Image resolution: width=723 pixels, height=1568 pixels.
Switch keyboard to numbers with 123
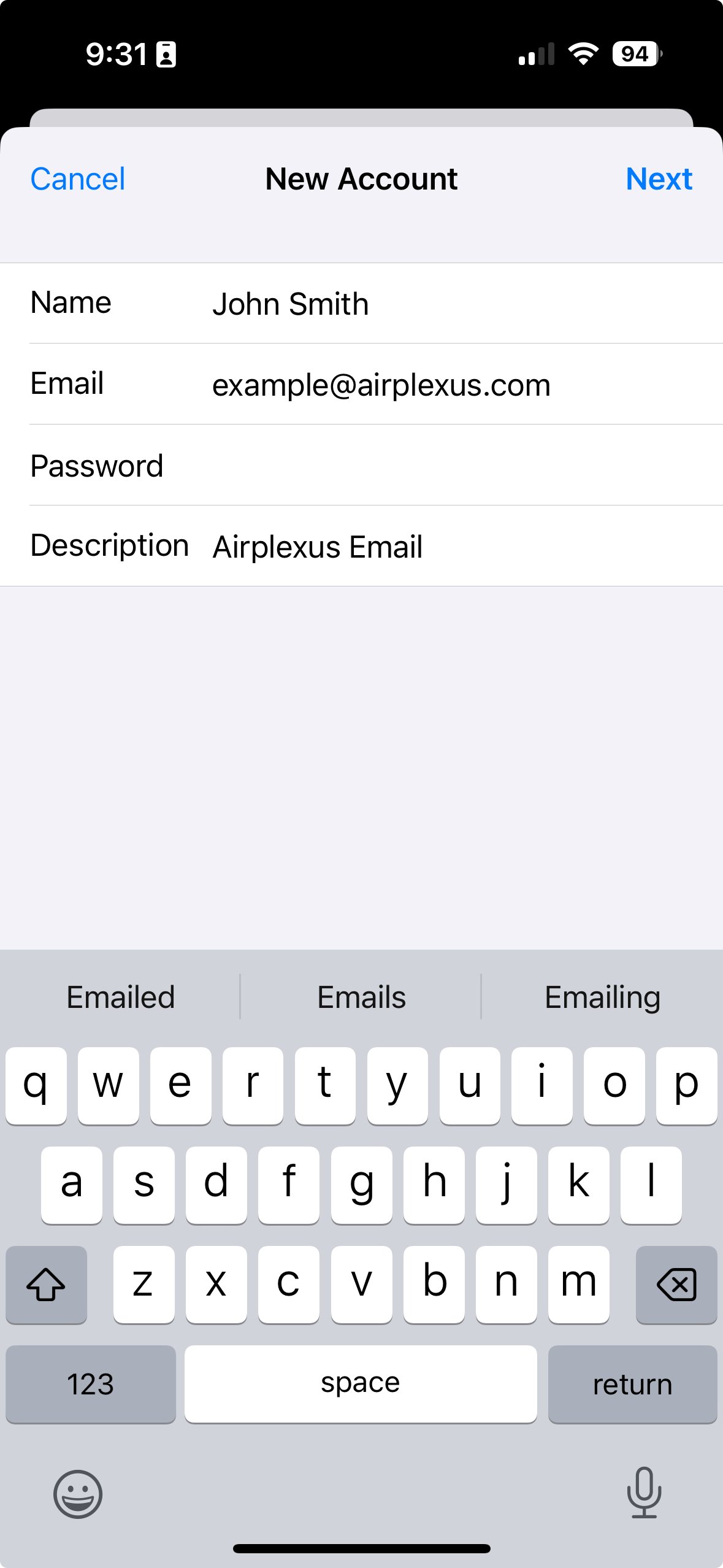[91, 1384]
